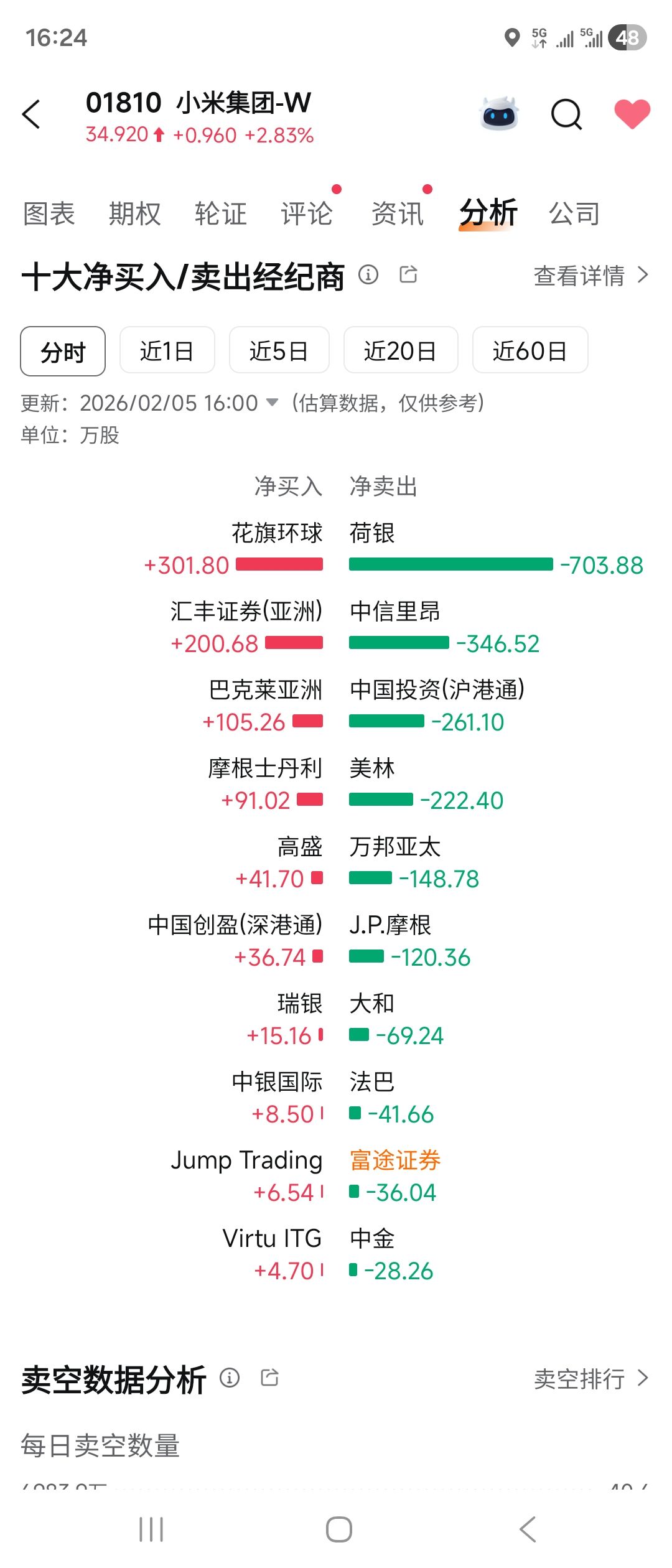Switch to the 公司 tab
The width and height of the screenshot is (672, 1568).
click(574, 214)
